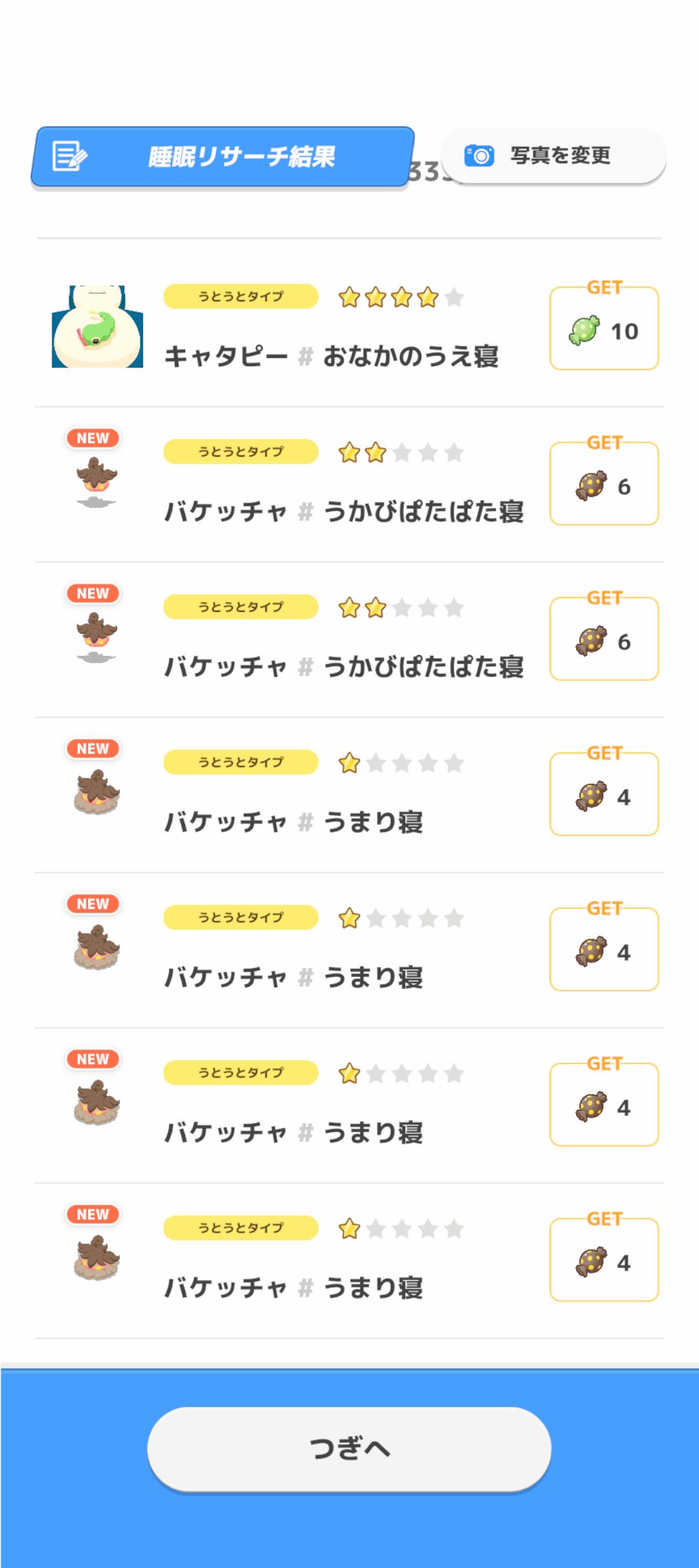Tap the 写真を変更 camera button
Viewport: 699px width, 1568px height.
pos(553,156)
